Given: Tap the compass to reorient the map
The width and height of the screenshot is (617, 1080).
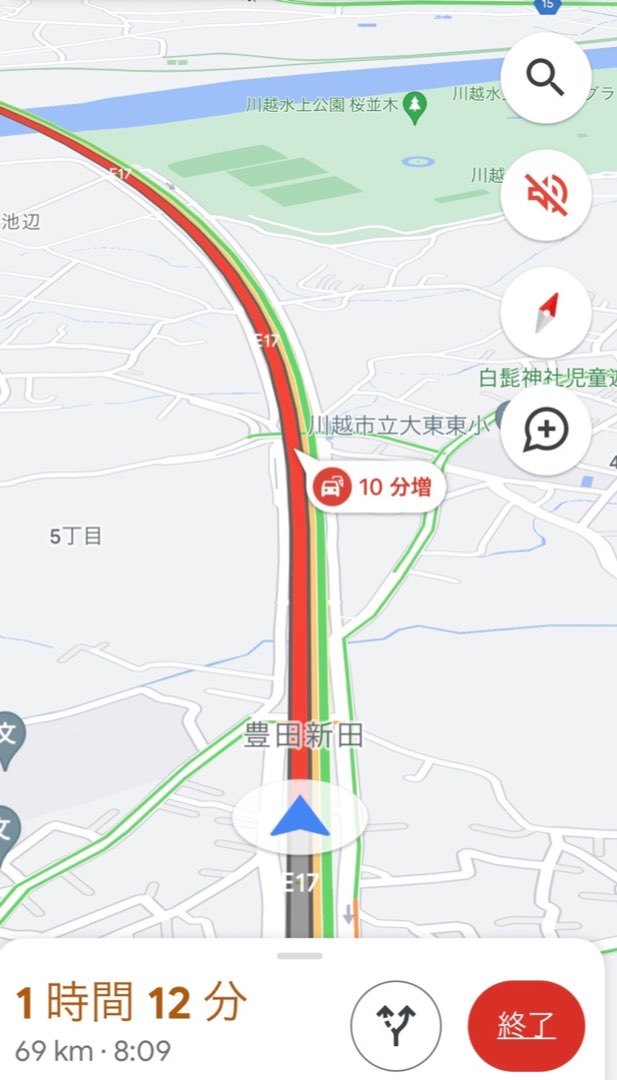Looking at the screenshot, I should click(x=545, y=313).
